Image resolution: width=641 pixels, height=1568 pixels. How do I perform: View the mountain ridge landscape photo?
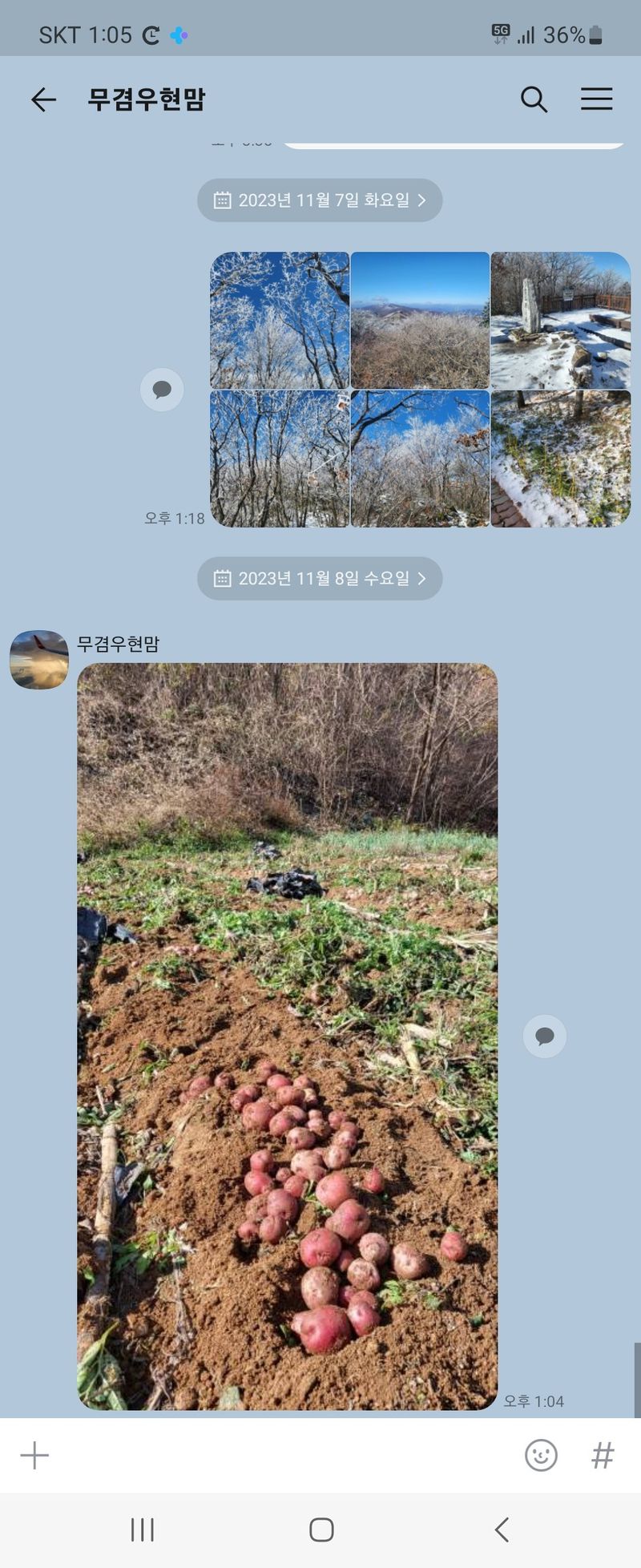[x=420, y=321]
